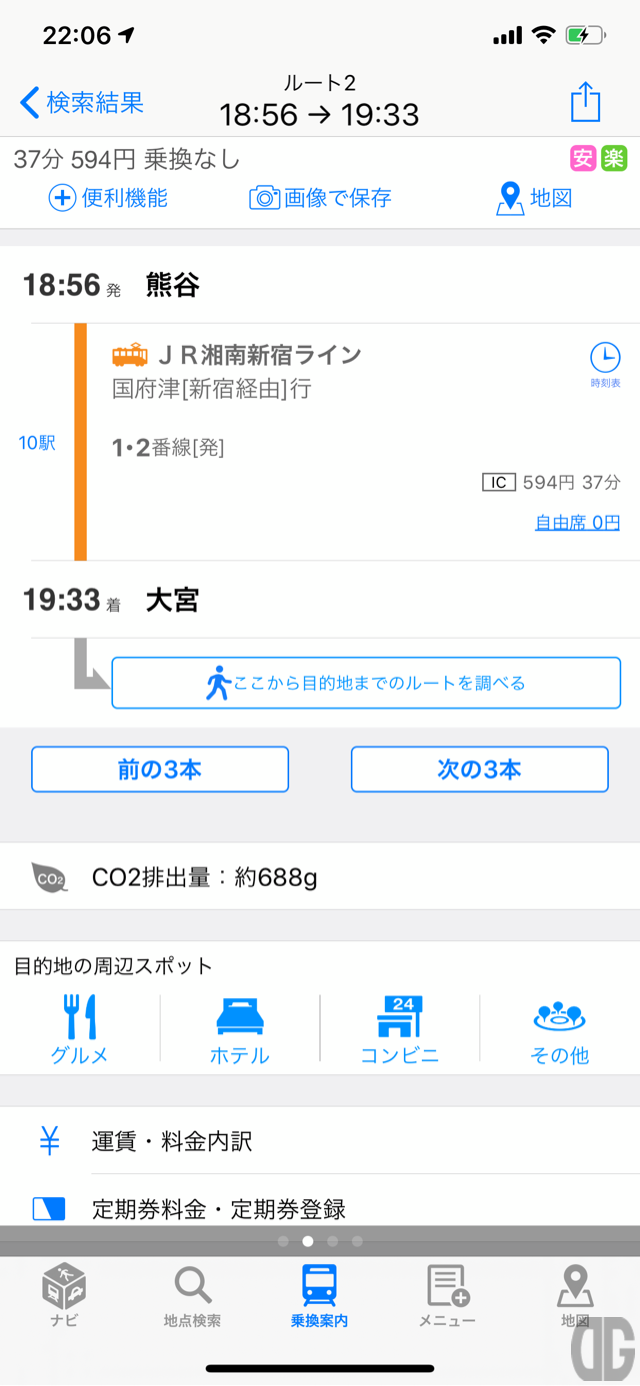Show 前の3本 earlier trains
Screen dimensions: 640x1386
point(160,769)
